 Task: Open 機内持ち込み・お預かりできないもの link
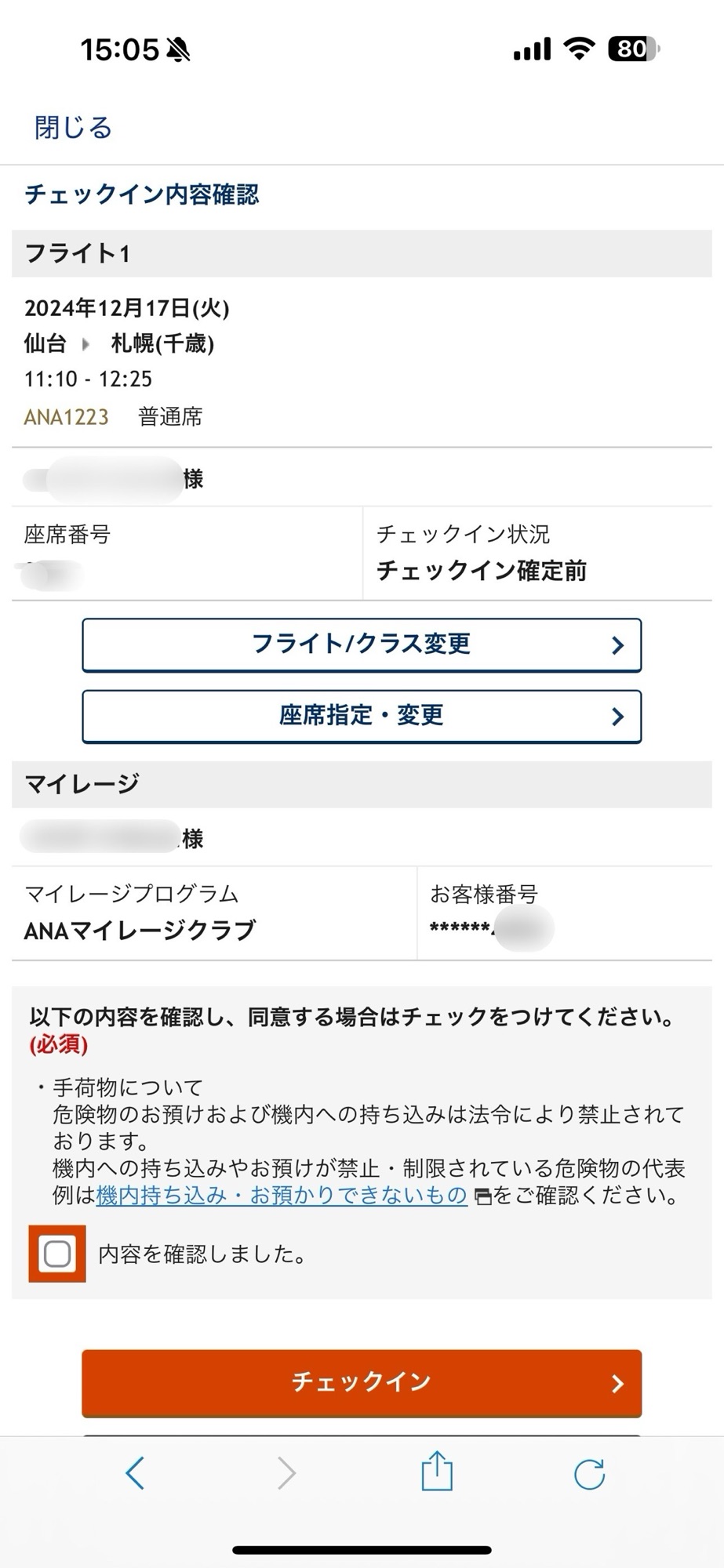pos(282,1196)
